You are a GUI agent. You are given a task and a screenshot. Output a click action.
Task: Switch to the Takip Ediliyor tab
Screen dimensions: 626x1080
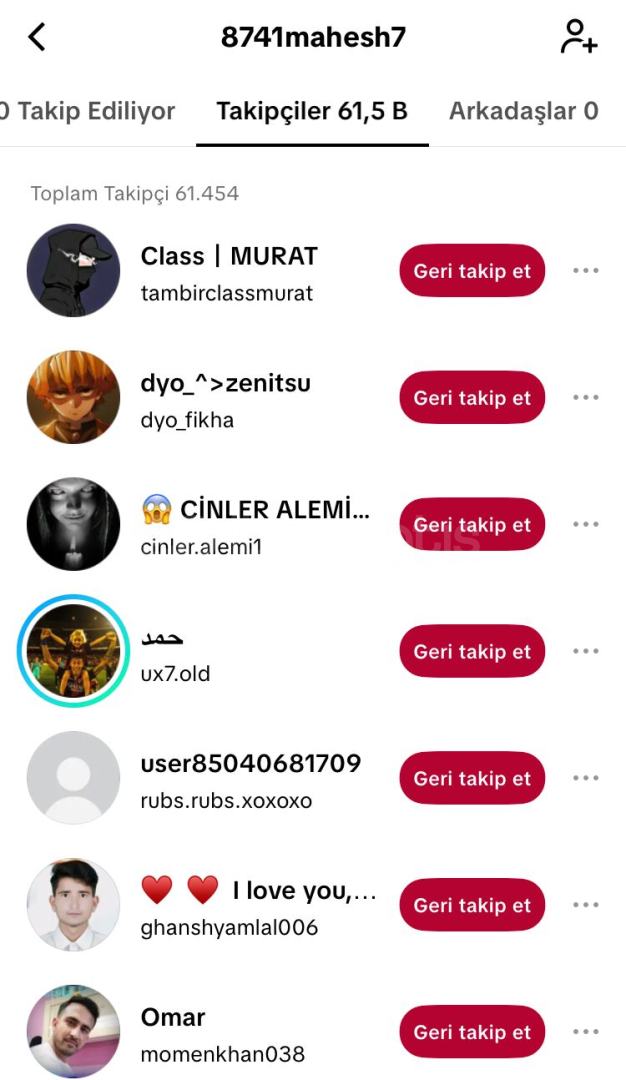click(x=87, y=111)
